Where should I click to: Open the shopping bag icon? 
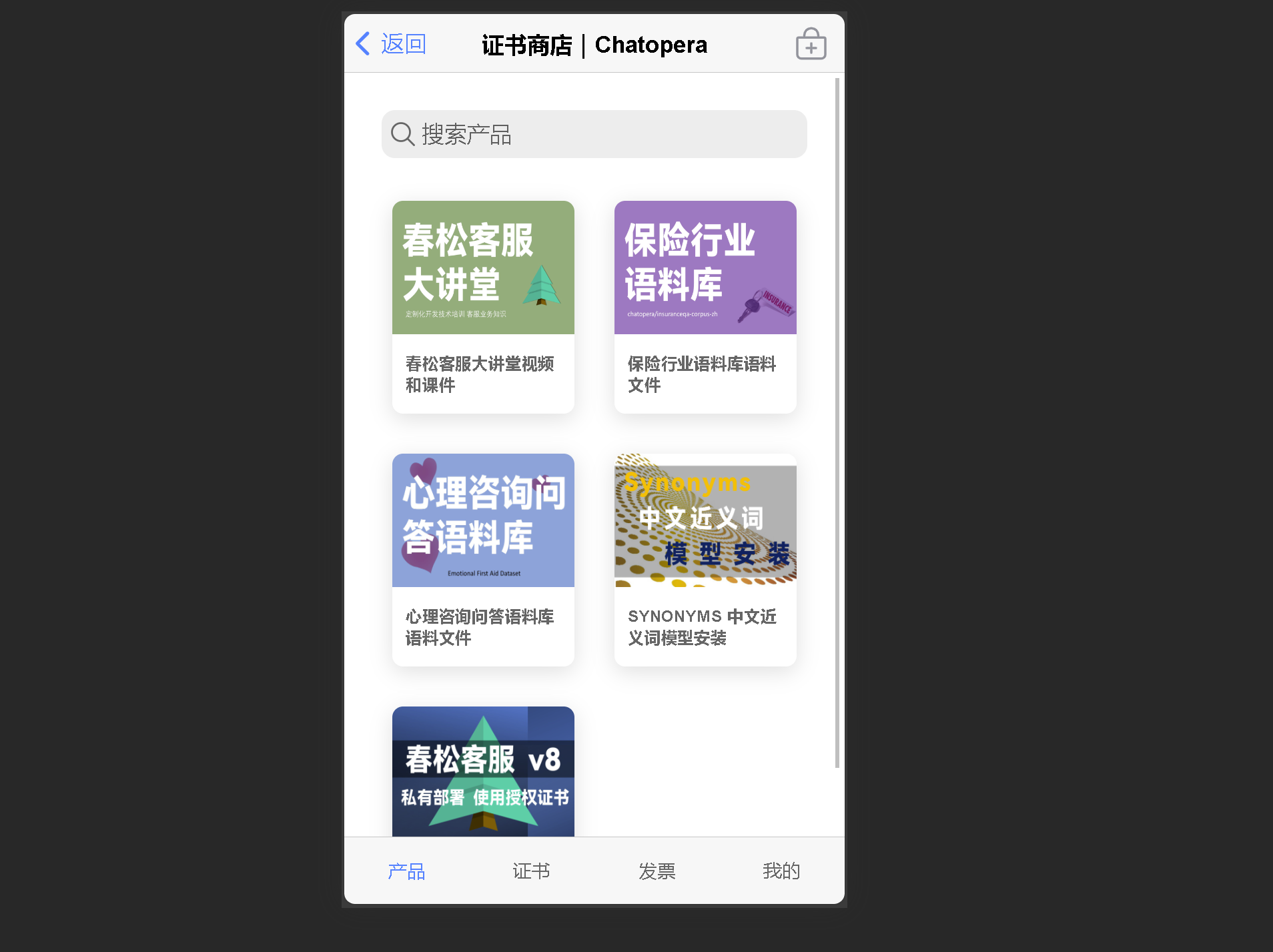pos(811,45)
